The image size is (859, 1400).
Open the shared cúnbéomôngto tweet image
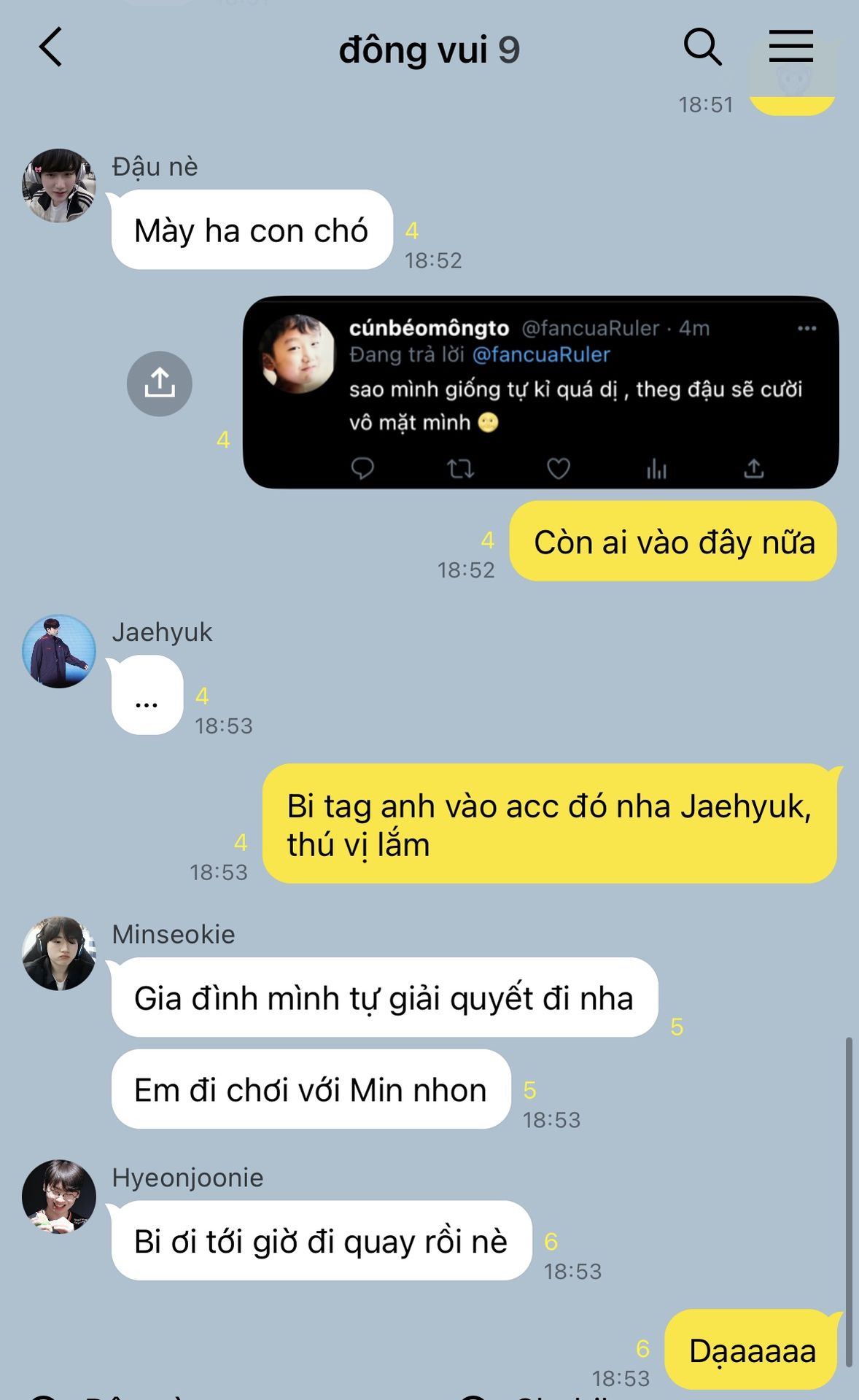pos(540,393)
